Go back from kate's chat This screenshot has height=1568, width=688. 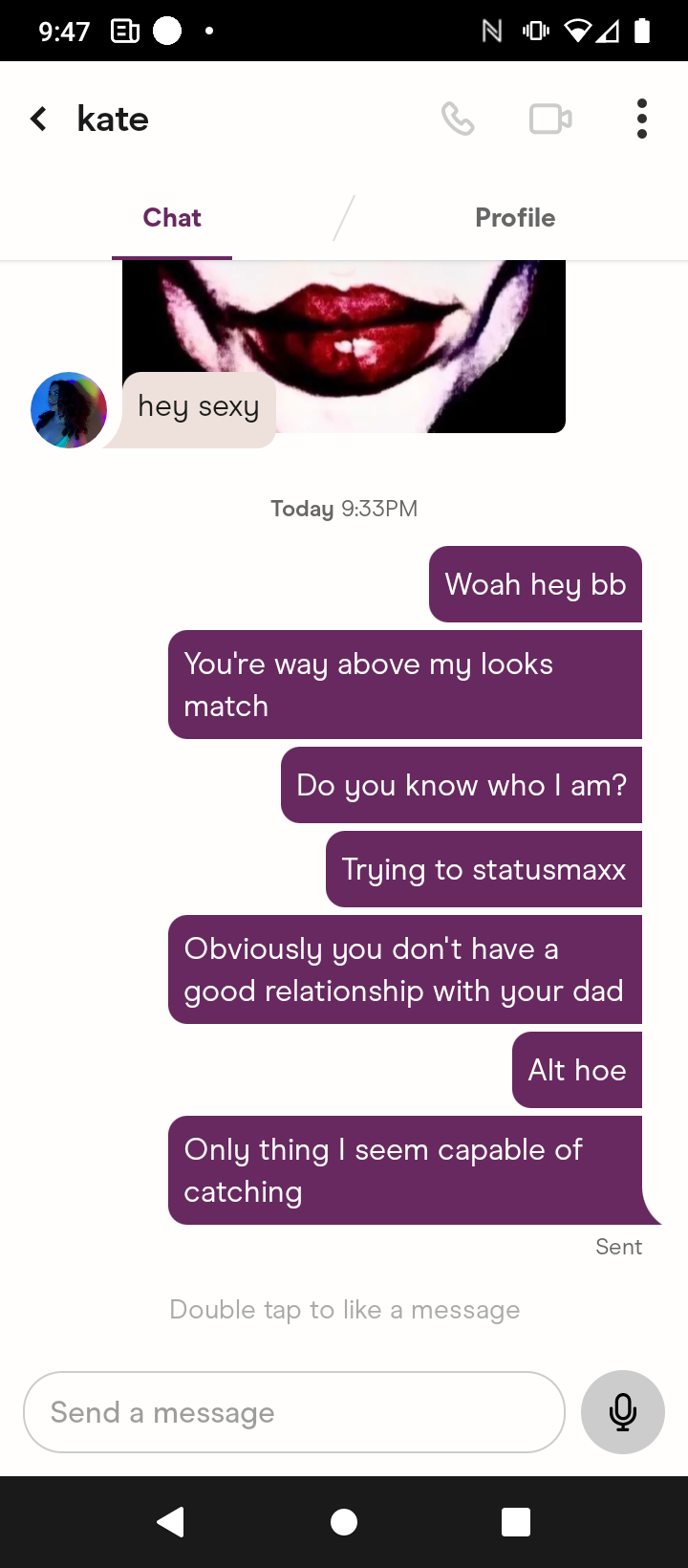click(x=39, y=120)
